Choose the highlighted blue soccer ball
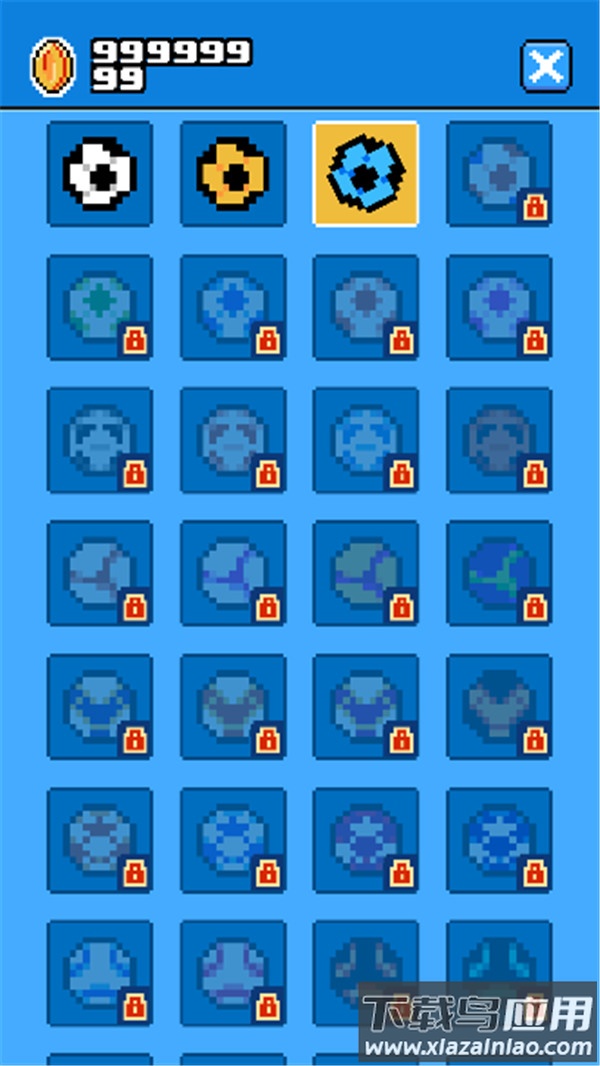 [x=366, y=174]
